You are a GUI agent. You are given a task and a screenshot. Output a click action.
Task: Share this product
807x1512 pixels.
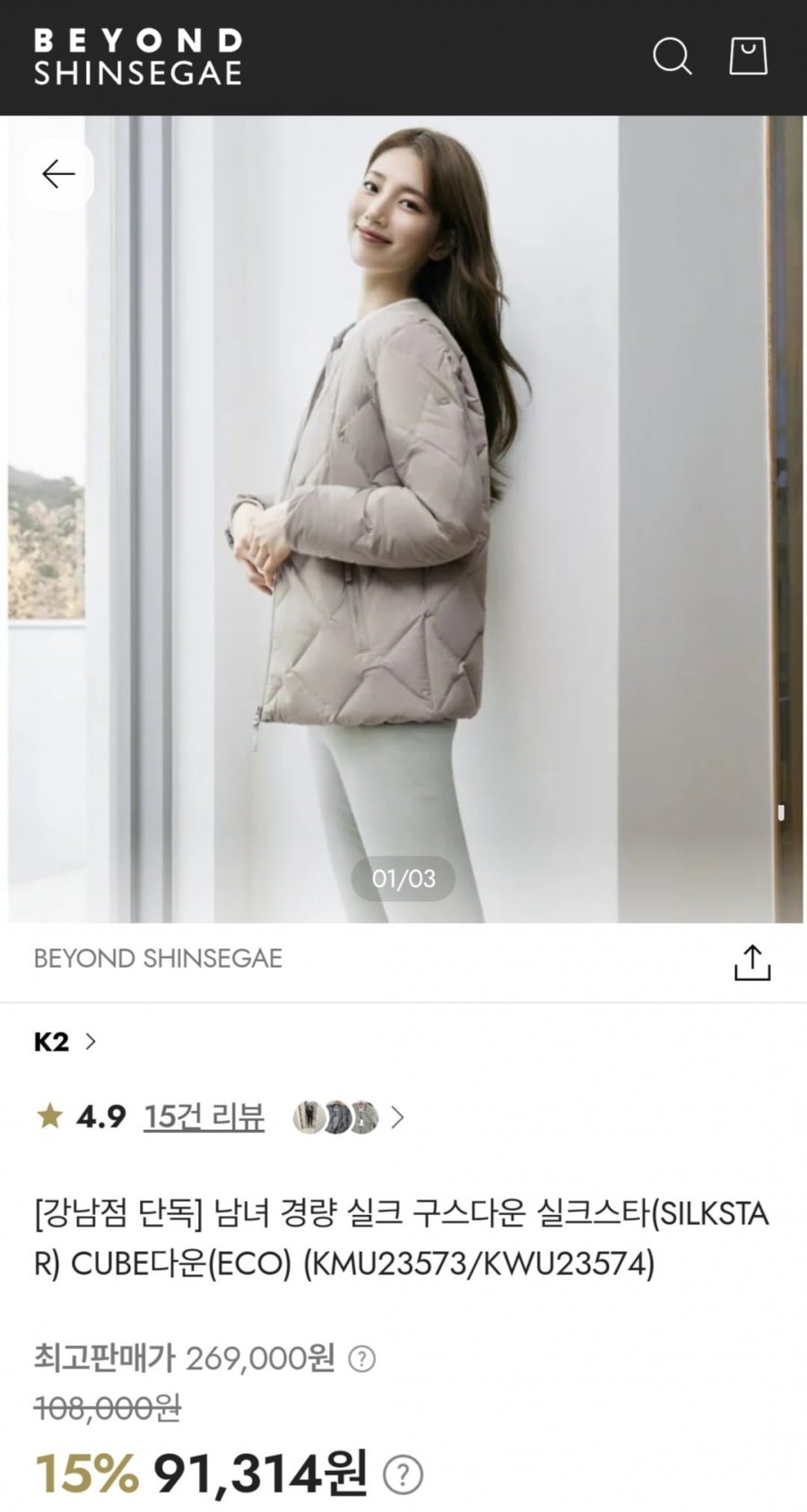751,962
